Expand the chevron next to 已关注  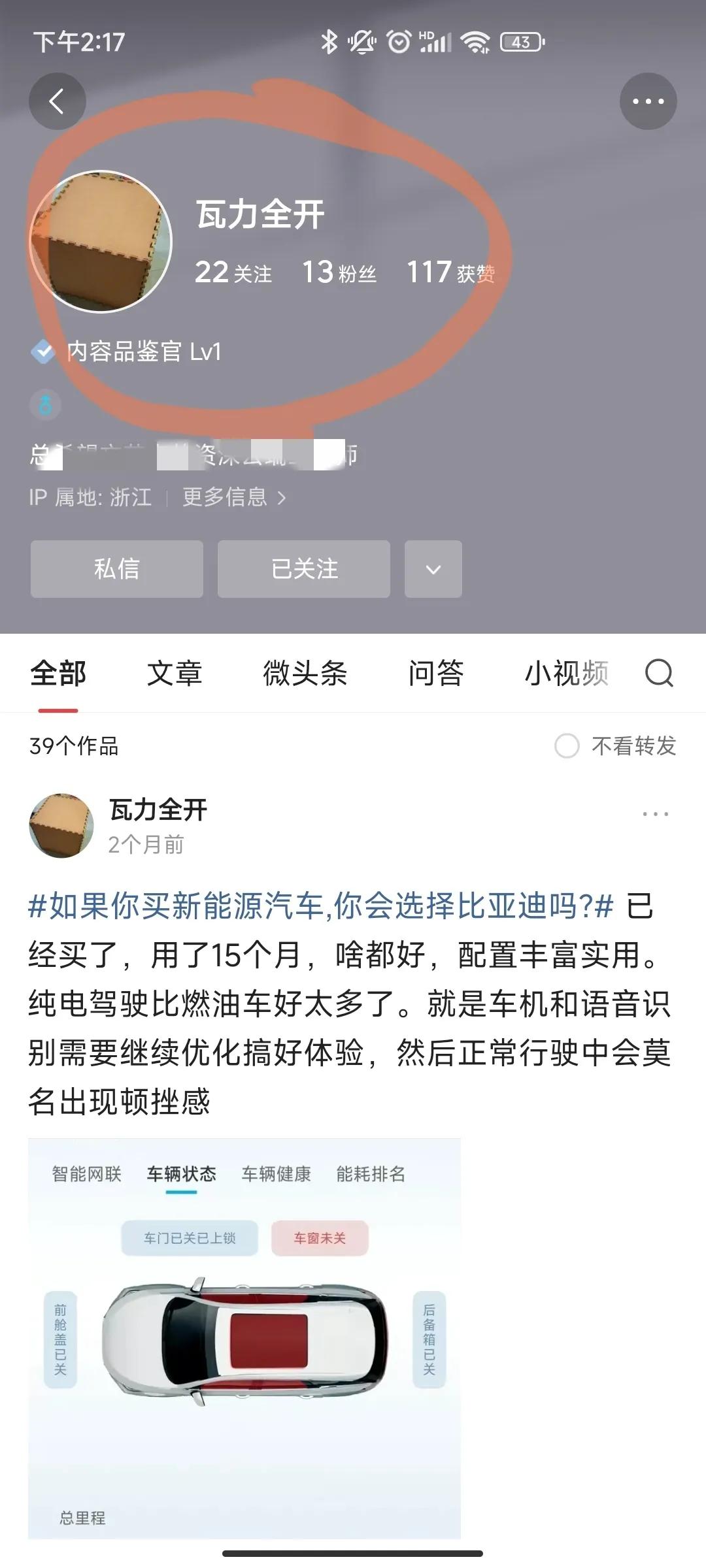pyautogui.click(x=433, y=569)
